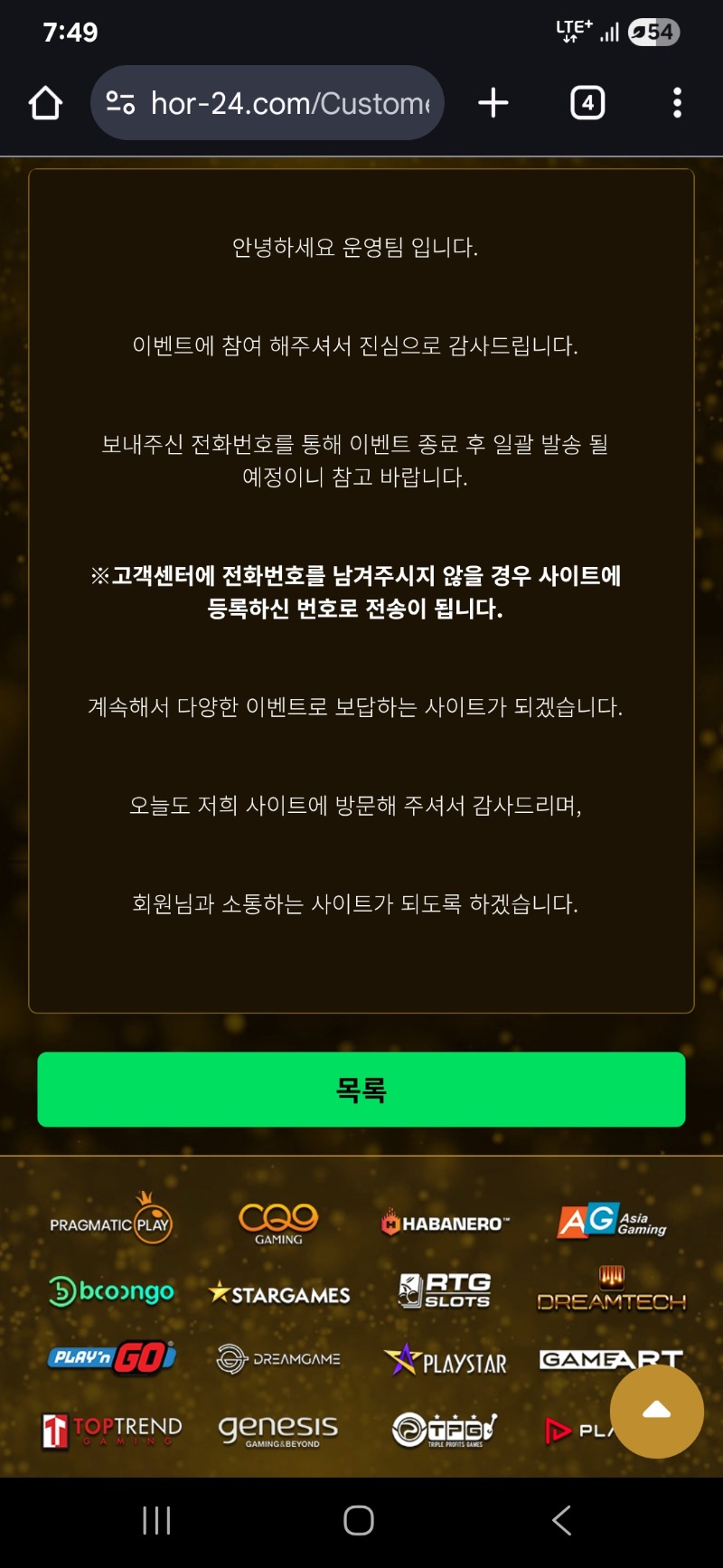
Task: View site info icon in address bar
Action: click(x=120, y=103)
